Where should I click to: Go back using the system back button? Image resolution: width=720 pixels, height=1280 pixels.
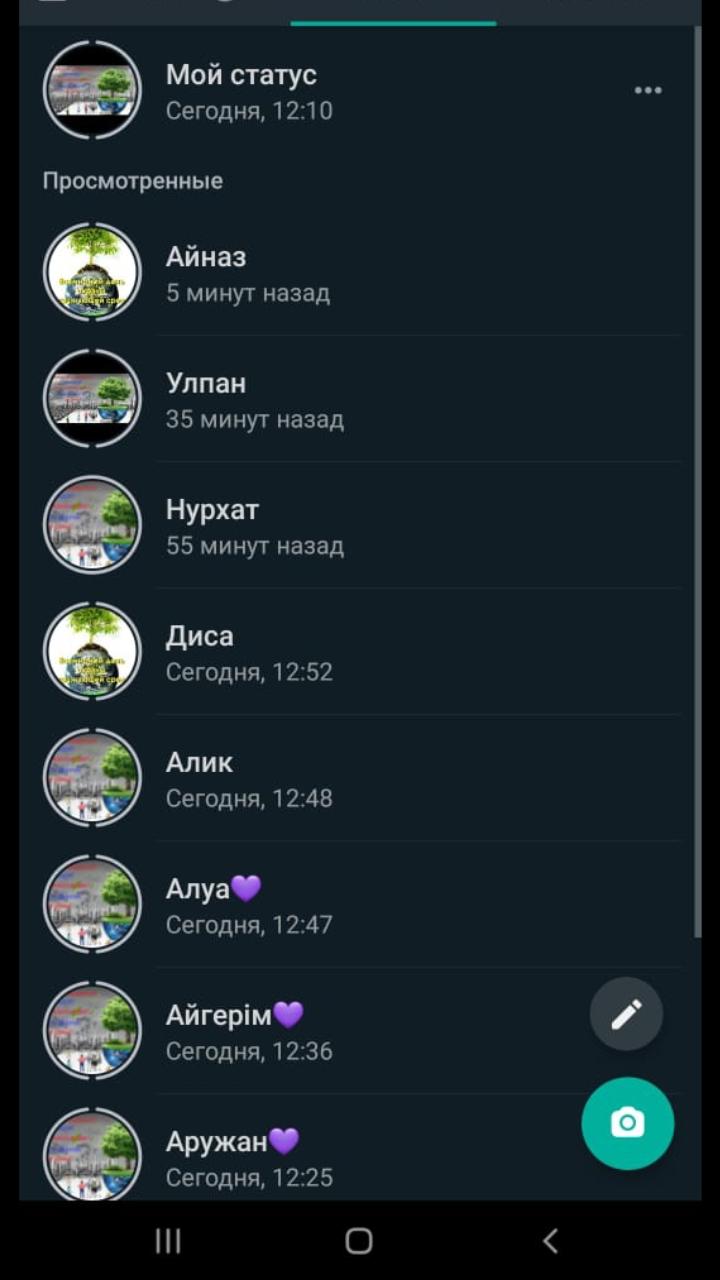point(549,1241)
